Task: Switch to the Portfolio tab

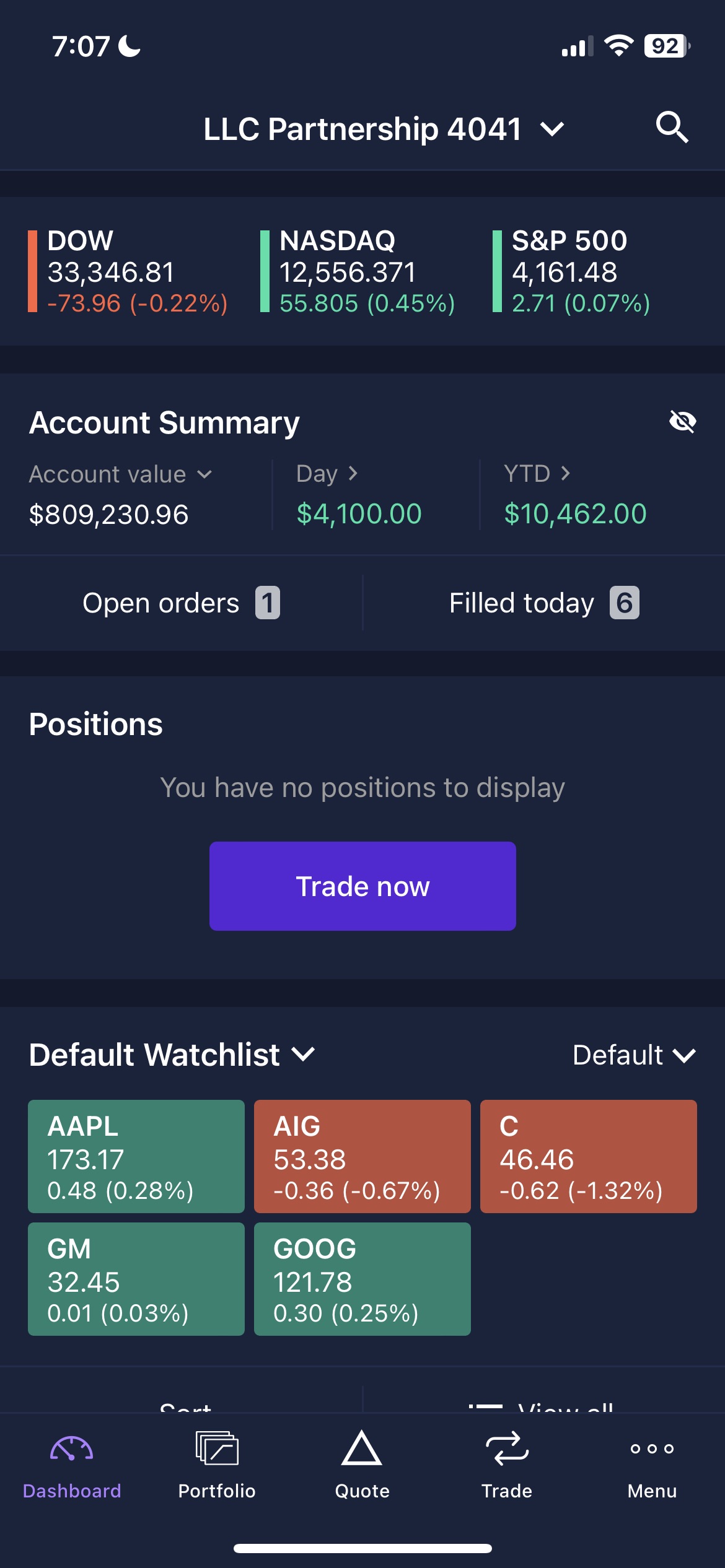Action: pos(217,1465)
